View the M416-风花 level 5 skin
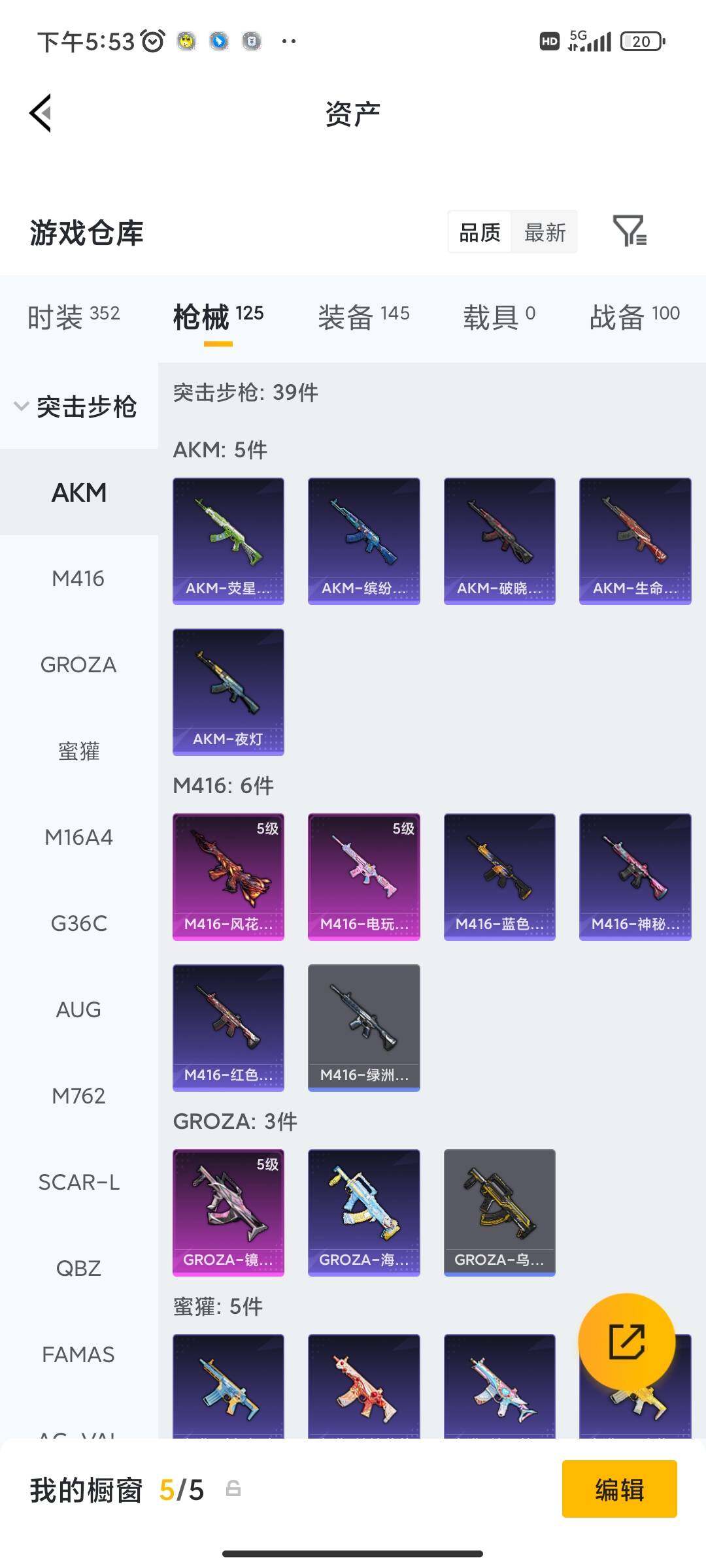The height and width of the screenshot is (1568, 706). tap(228, 877)
